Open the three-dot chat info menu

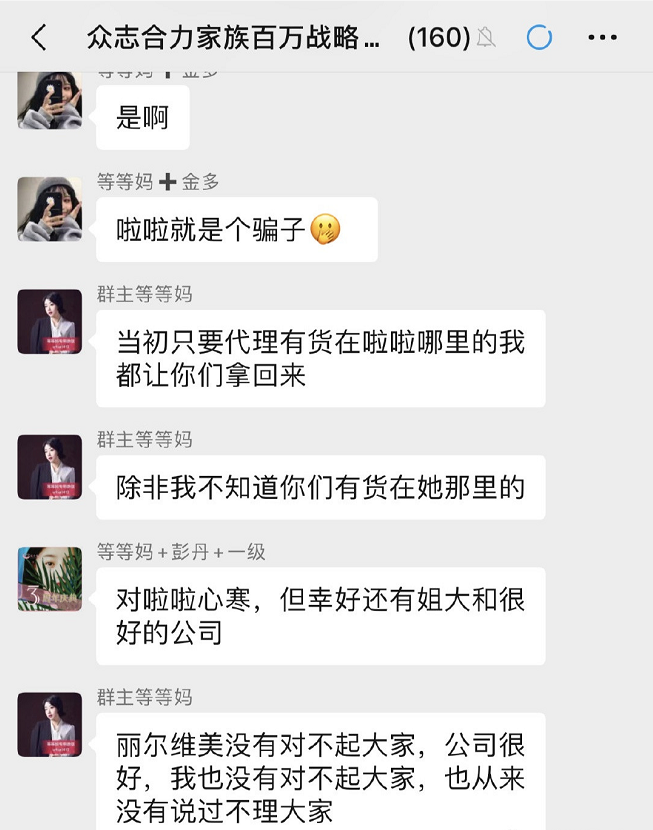tap(602, 38)
